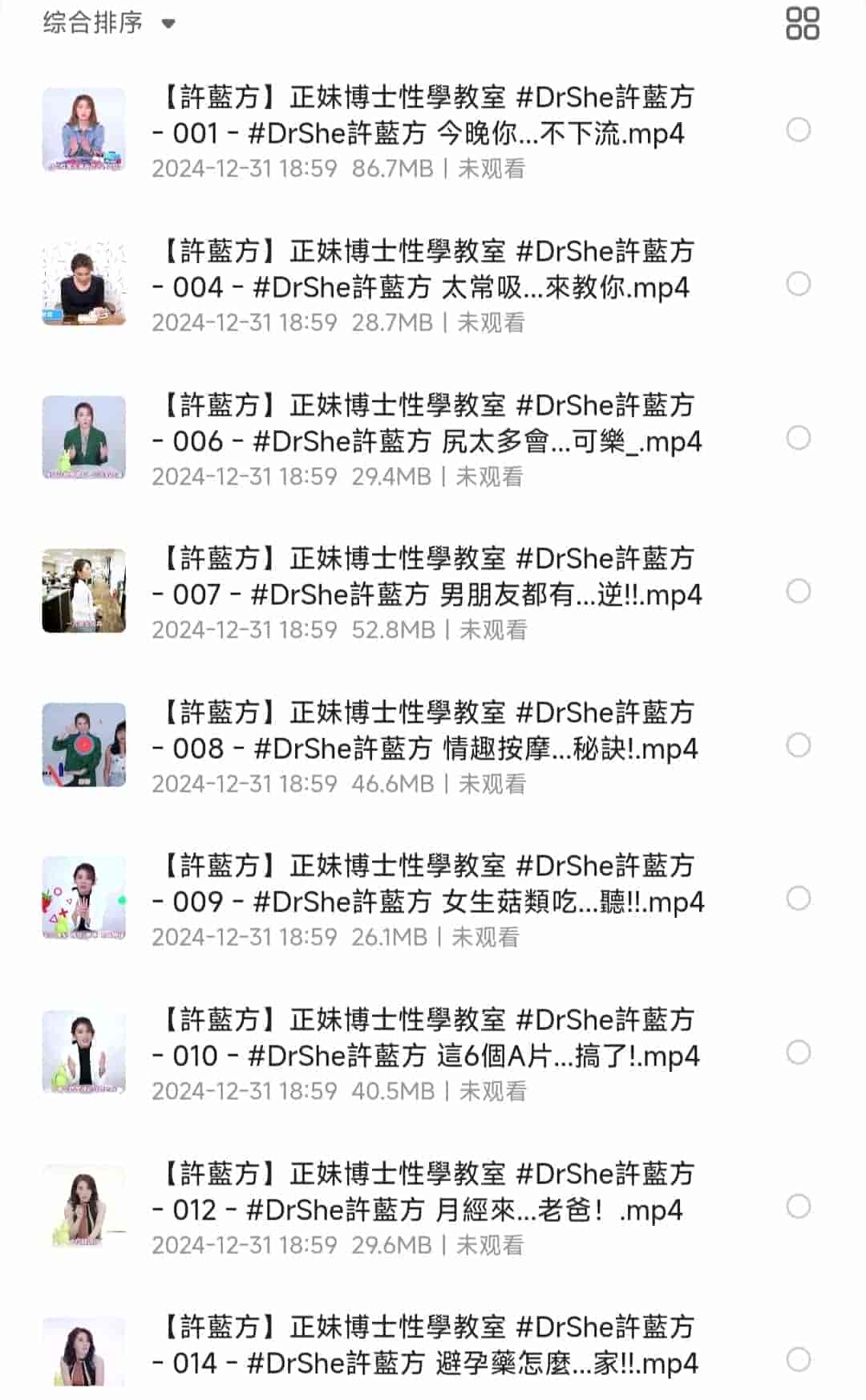866x1400 pixels.
Task: Tap the thumbnail of video 001
Action: click(x=84, y=128)
